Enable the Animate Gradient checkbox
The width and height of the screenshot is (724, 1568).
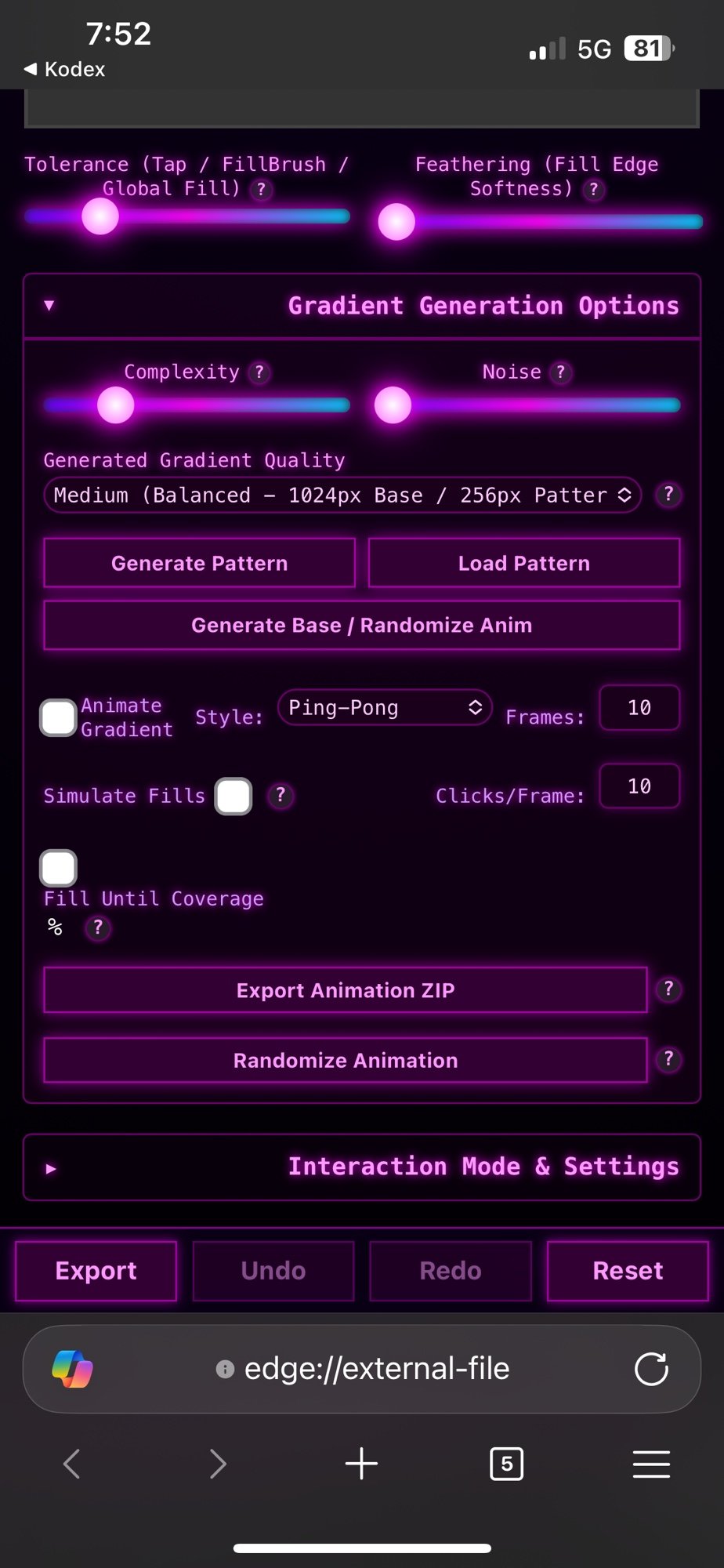coord(59,717)
